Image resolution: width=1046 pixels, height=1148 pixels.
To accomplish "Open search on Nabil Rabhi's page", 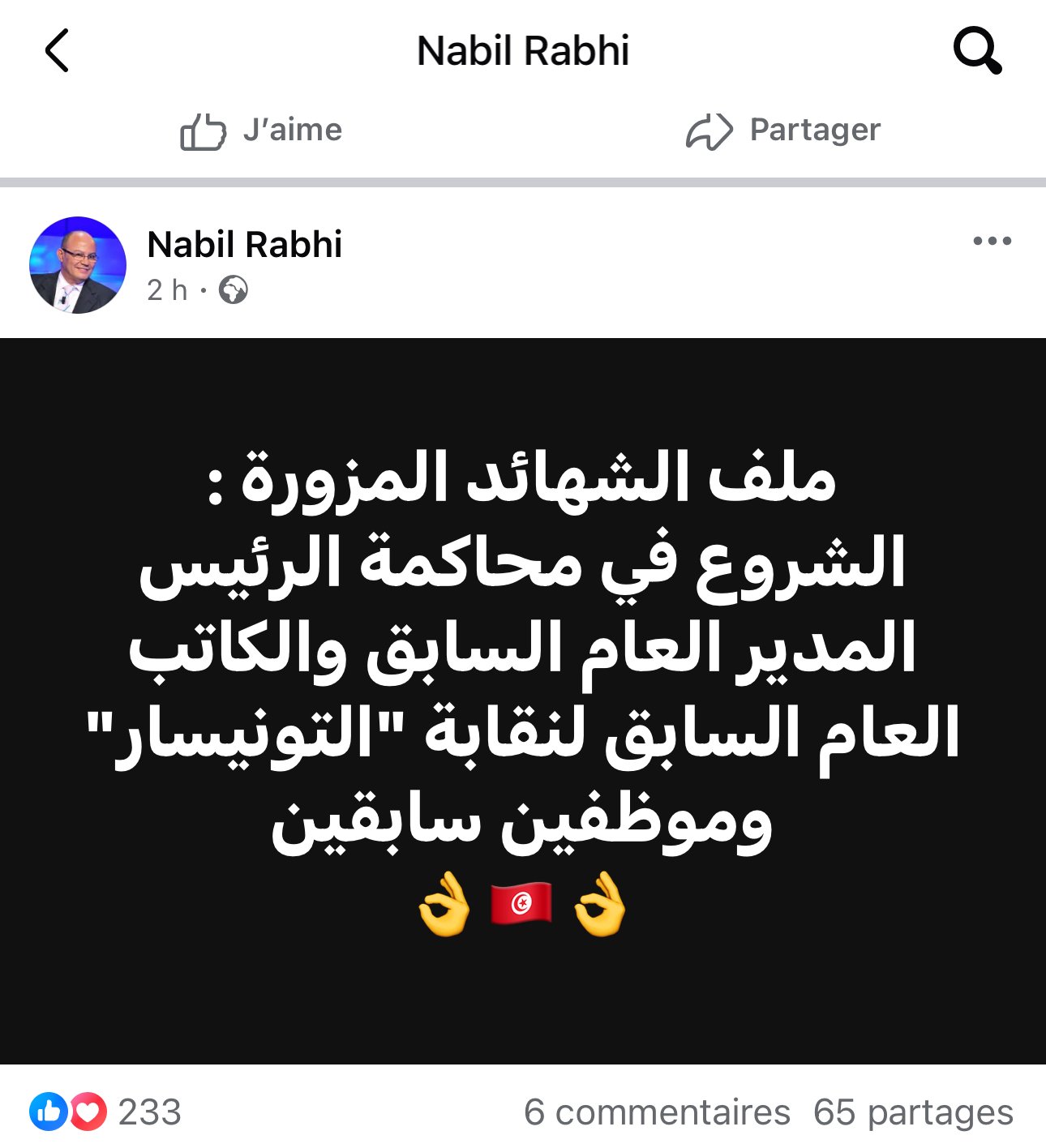I will [976, 50].
